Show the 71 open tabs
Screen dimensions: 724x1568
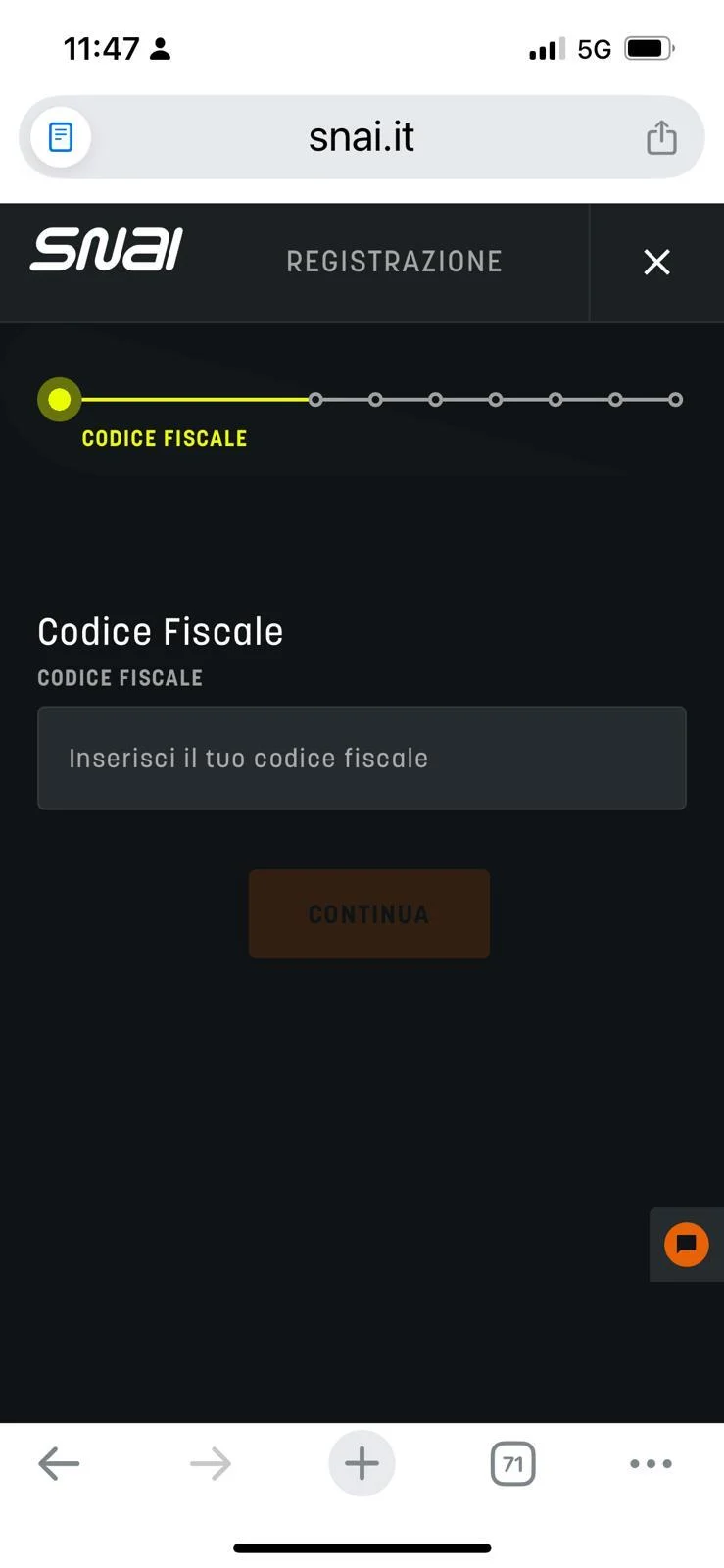[512, 1464]
